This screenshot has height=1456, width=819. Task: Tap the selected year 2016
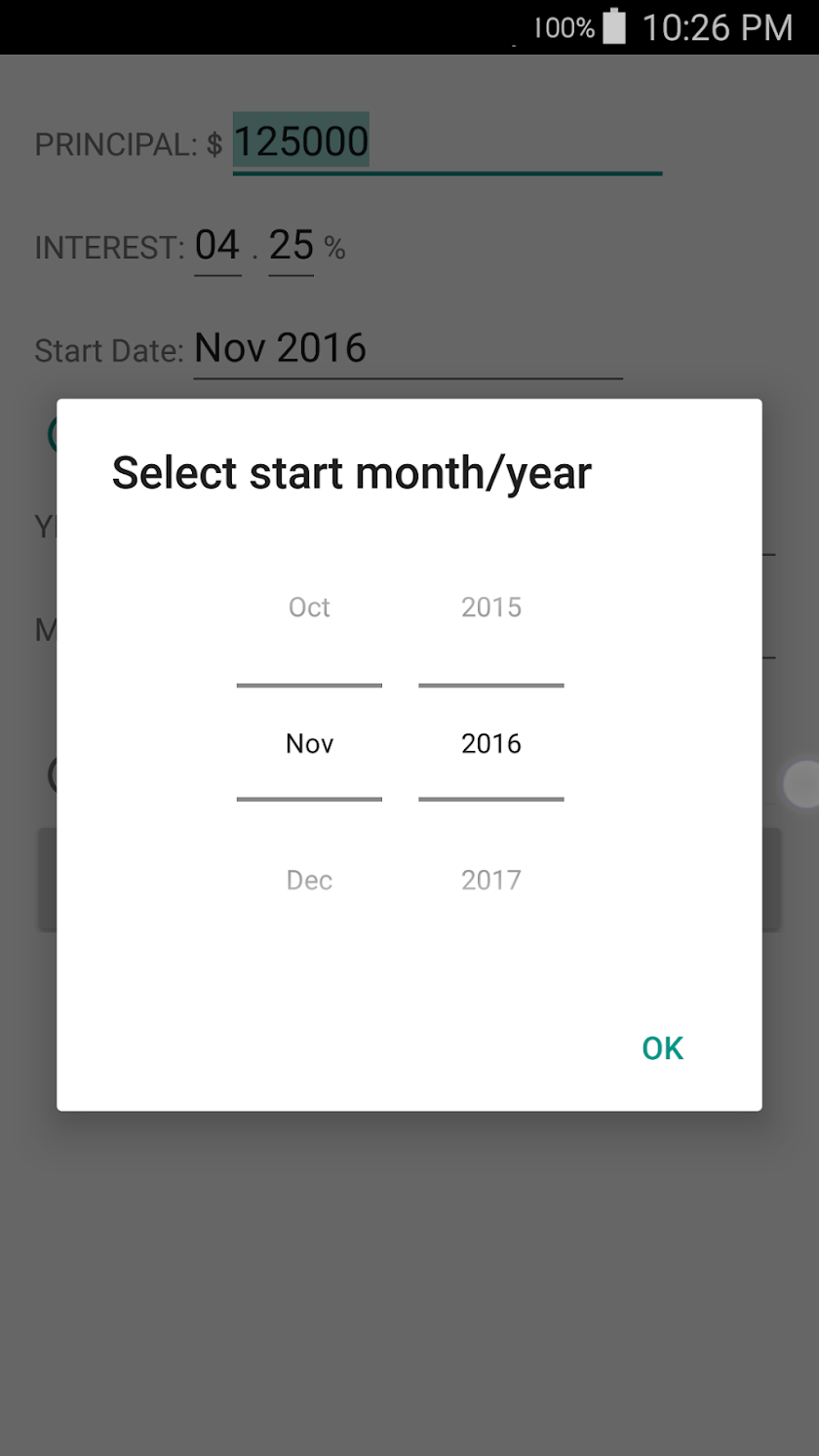click(x=491, y=744)
